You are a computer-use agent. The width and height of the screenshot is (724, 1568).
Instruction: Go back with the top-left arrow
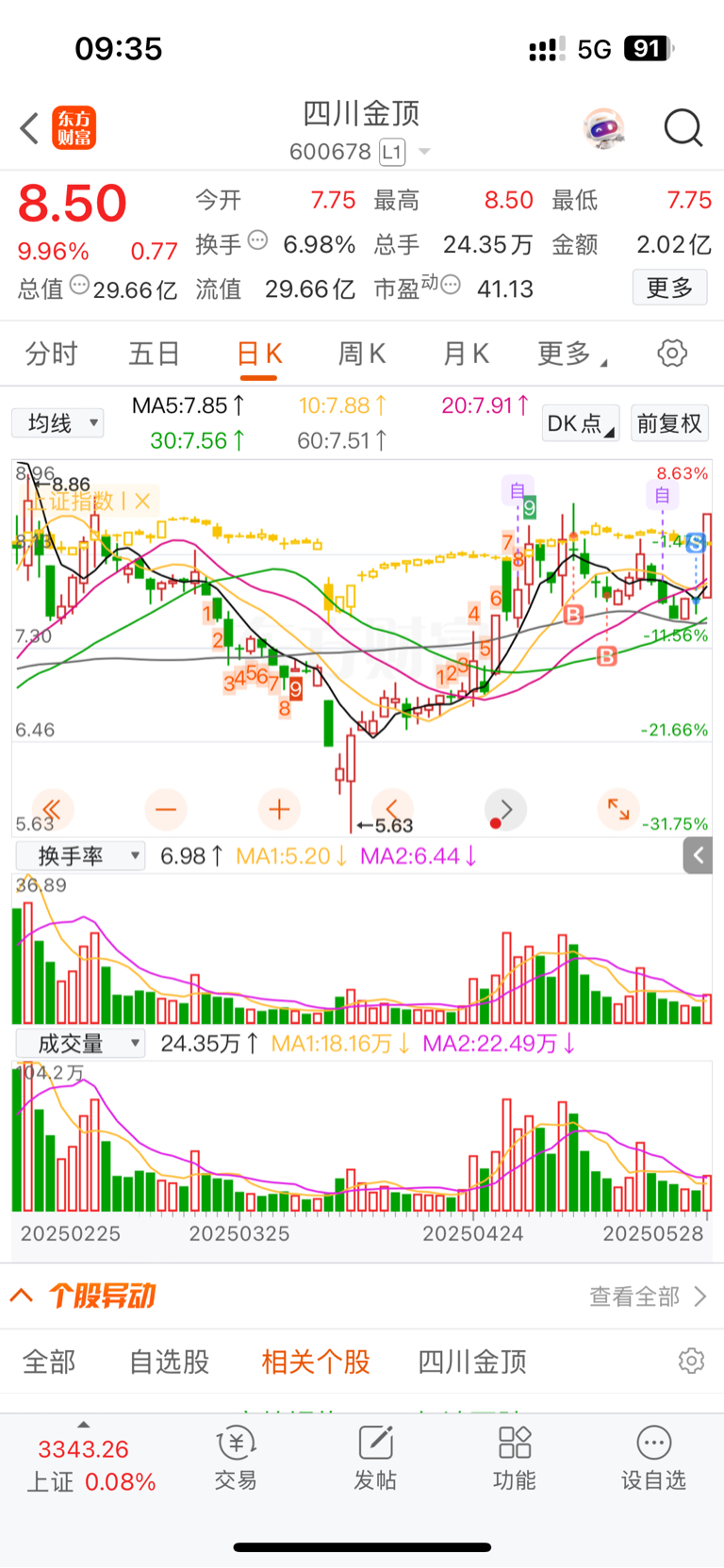pyautogui.click(x=30, y=128)
